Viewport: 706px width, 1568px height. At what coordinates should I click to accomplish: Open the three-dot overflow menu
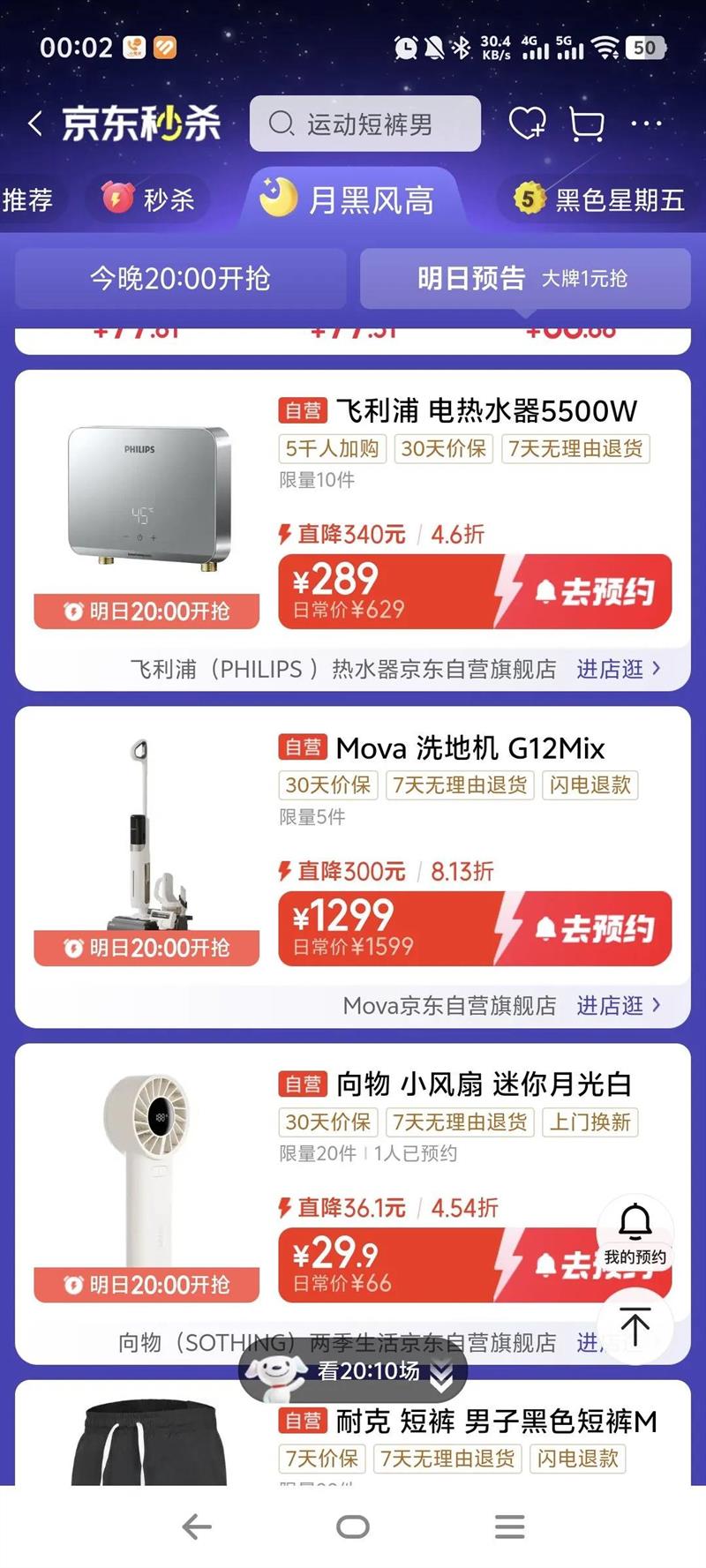click(646, 124)
